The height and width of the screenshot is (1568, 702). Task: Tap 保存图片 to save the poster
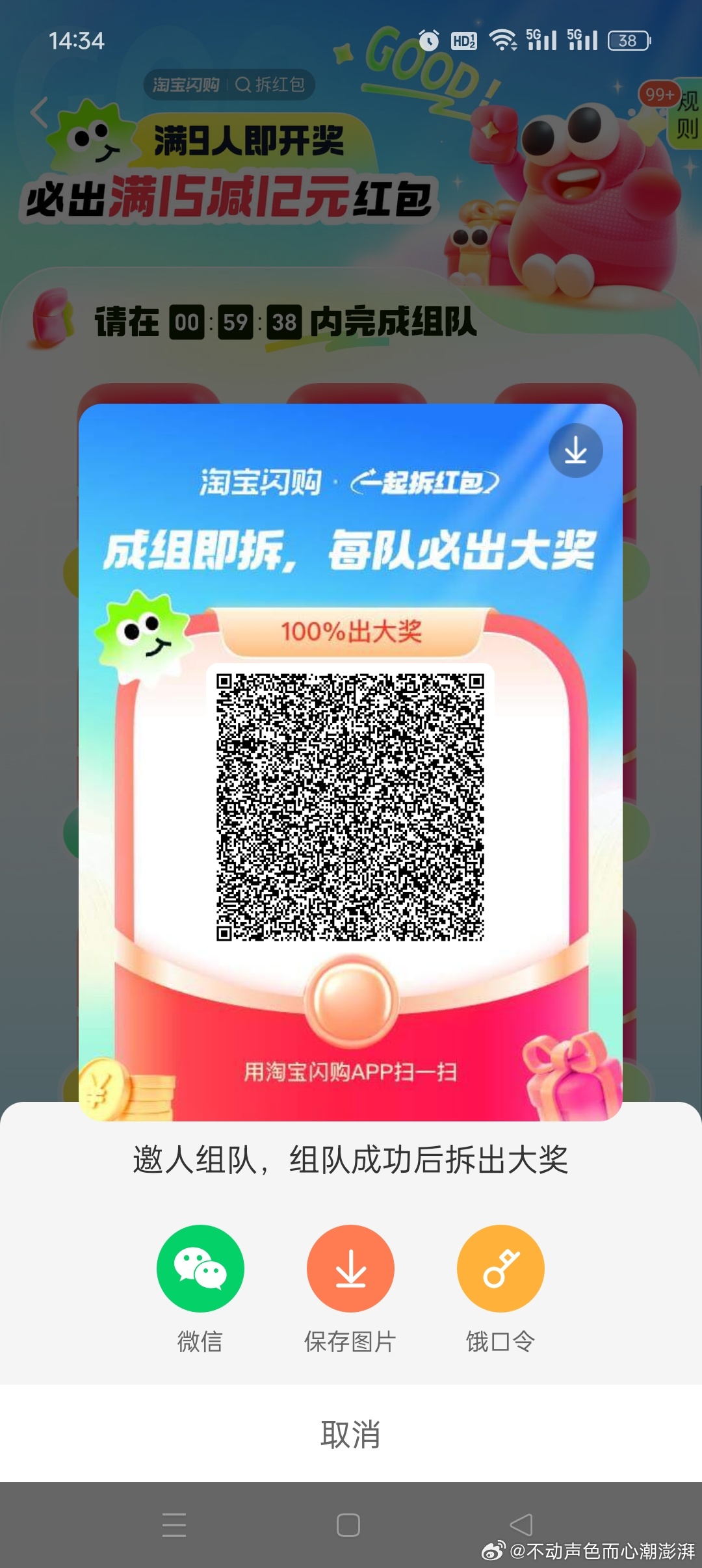[x=350, y=1268]
